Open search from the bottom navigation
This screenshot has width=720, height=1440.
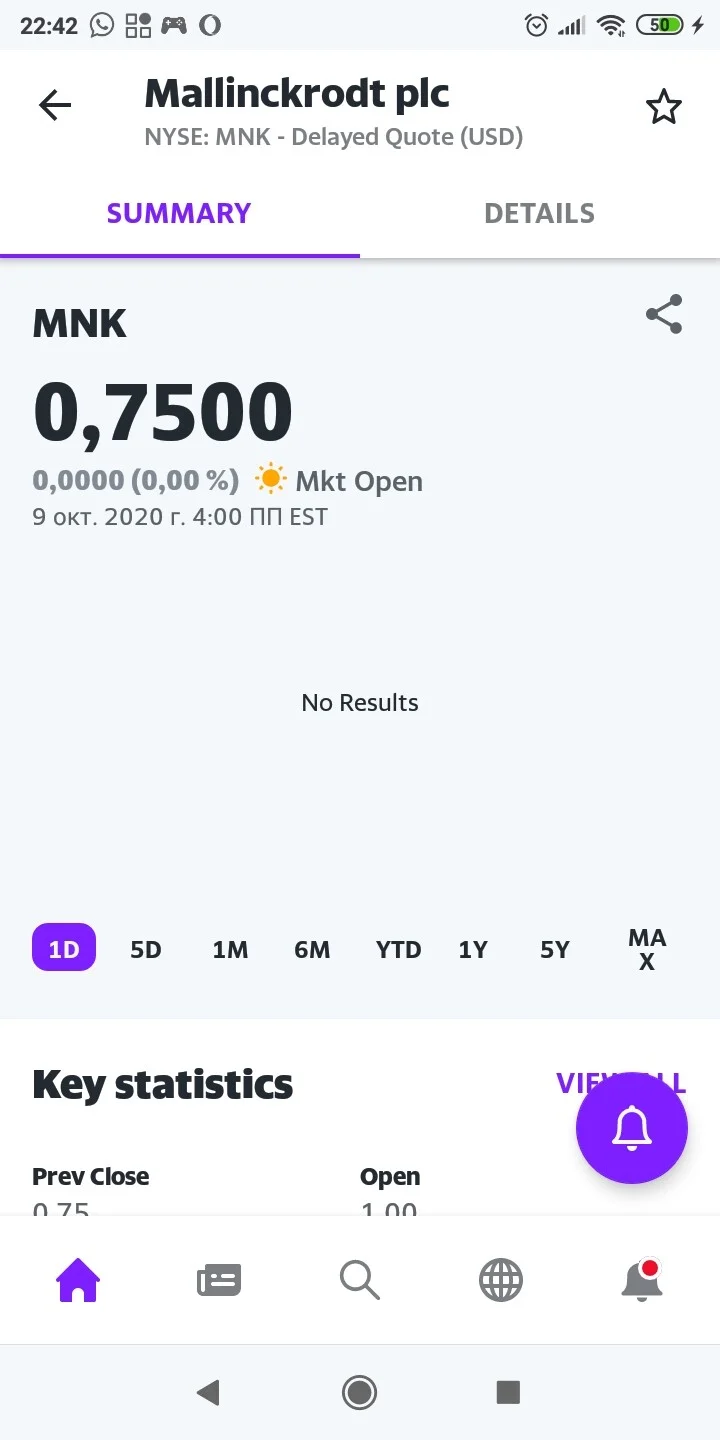click(x=360, y=1280)
